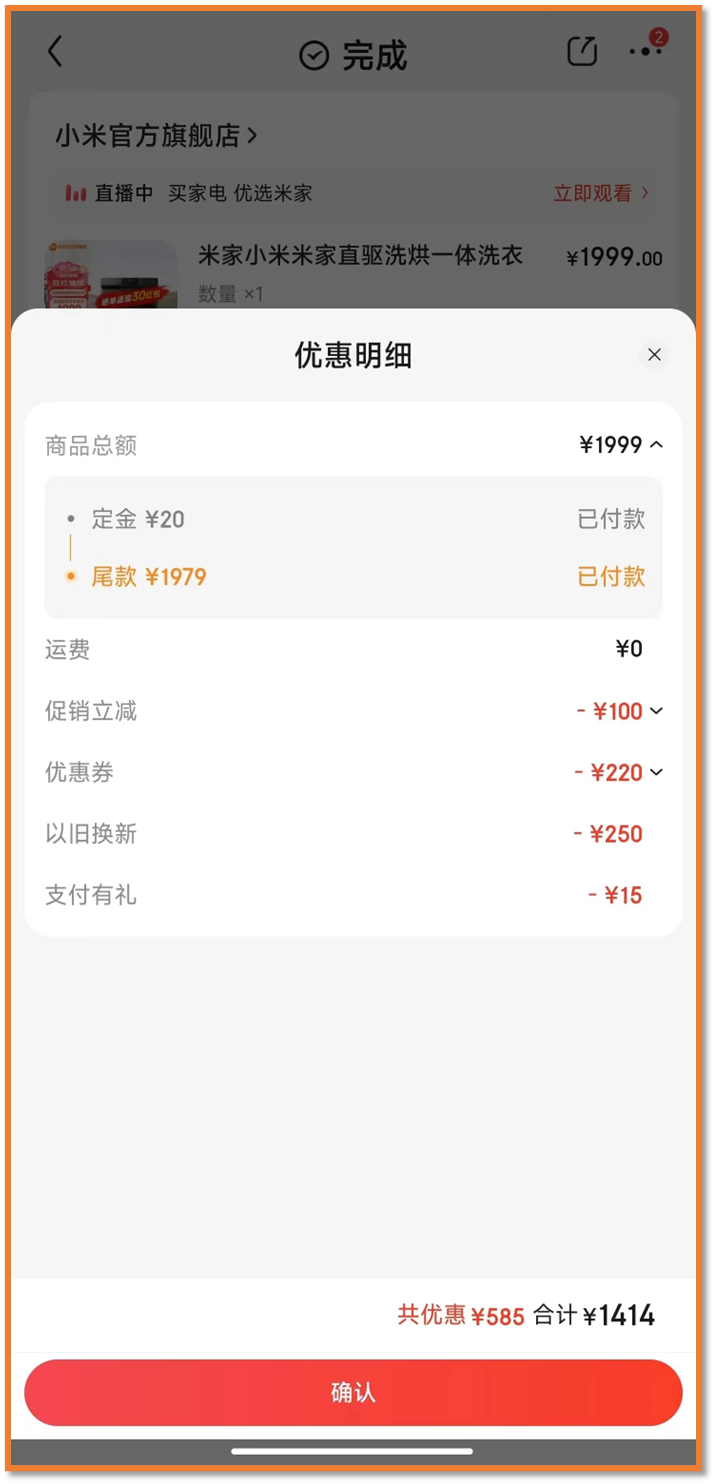The width and height of the screenshot is (715, 1484).
Task: Close the 优惠明细 sheet
Action: pyautogui.click(x=654, y=355)
